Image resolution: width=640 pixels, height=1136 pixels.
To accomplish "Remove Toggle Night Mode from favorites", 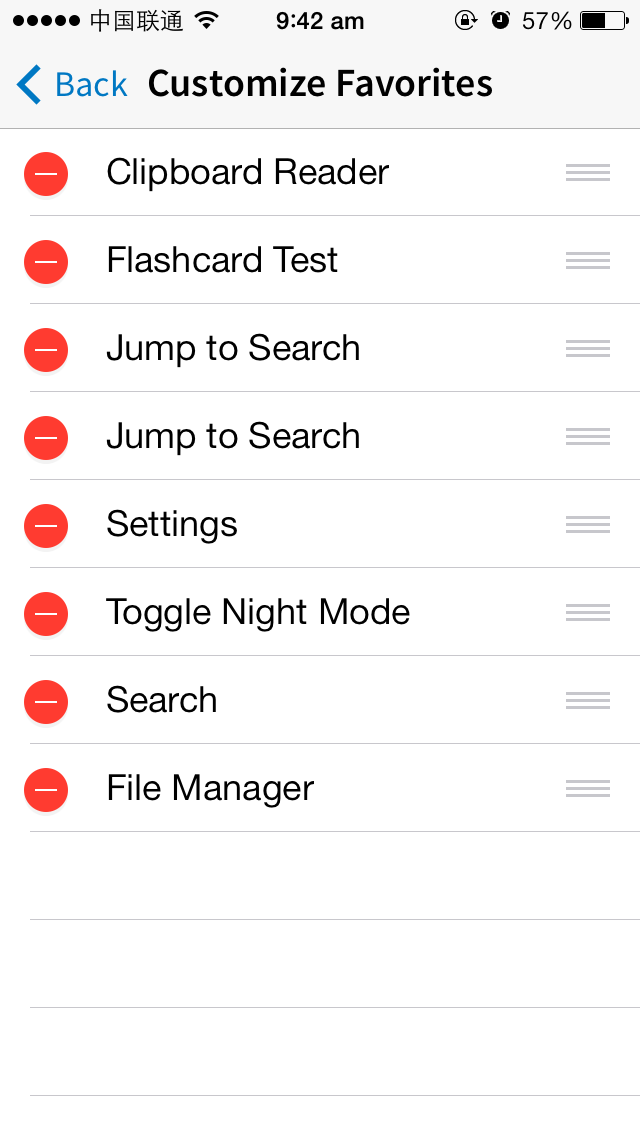I will point(46,614).
